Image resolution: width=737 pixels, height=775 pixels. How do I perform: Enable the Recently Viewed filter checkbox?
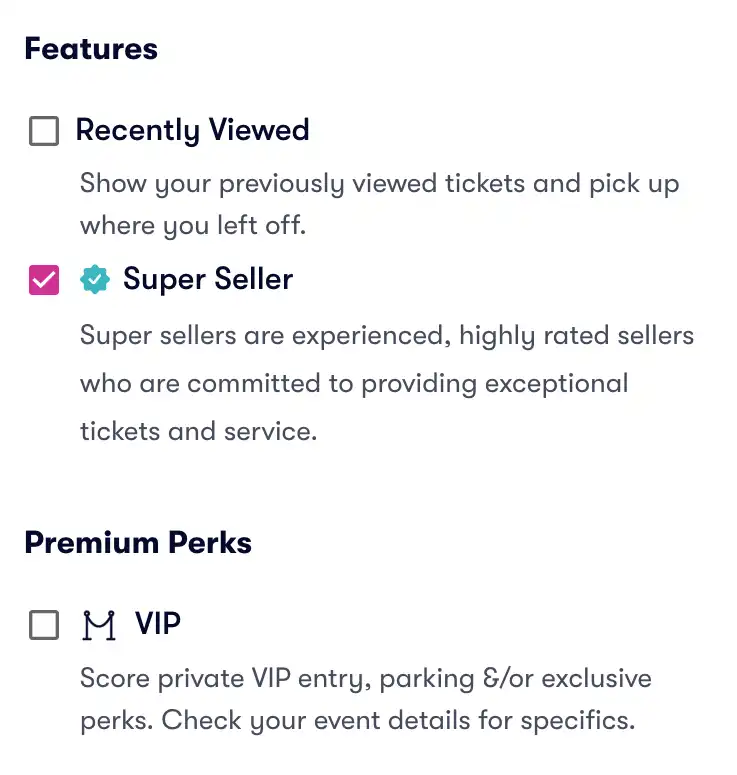click(43, 130)
